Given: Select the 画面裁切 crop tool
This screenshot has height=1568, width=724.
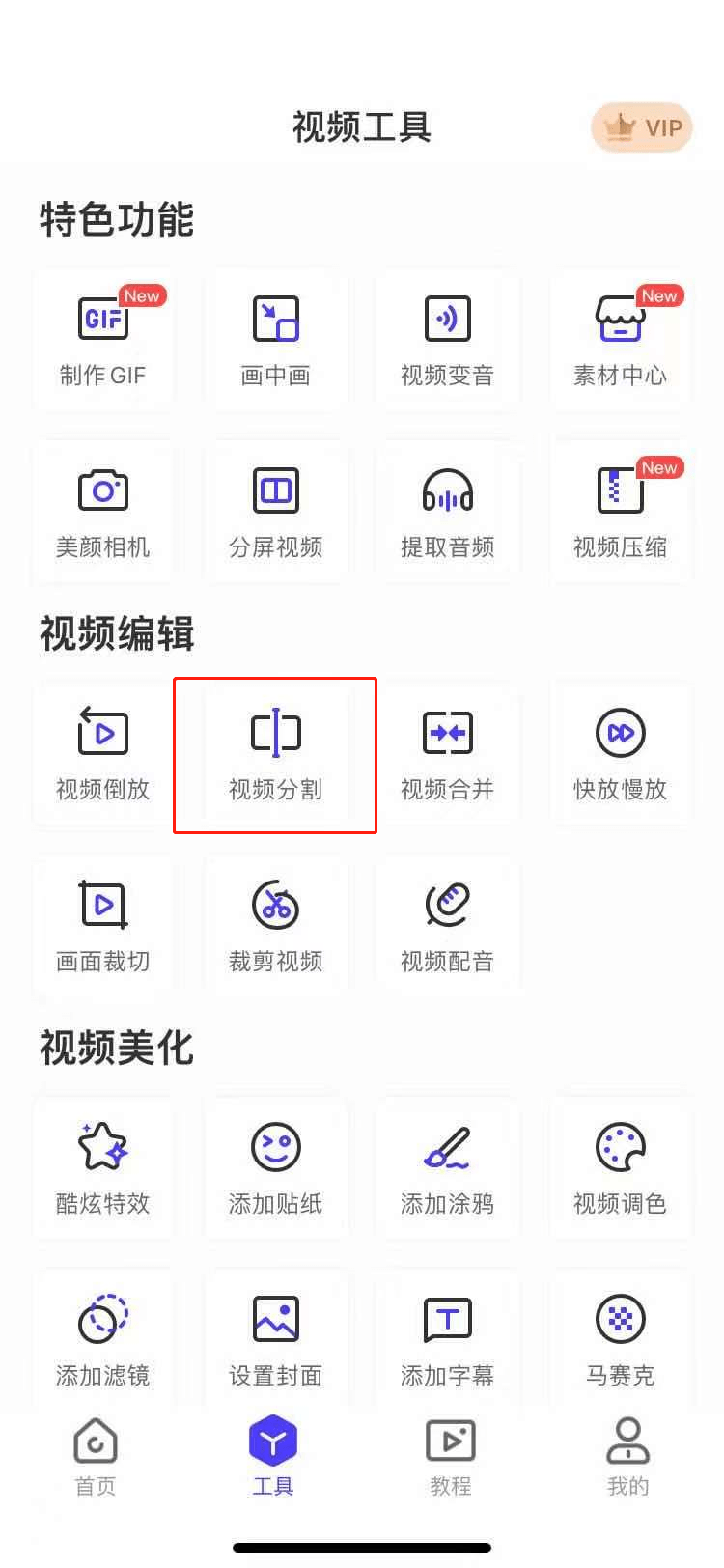Looking at the screenshot, I should coord(103,926).
